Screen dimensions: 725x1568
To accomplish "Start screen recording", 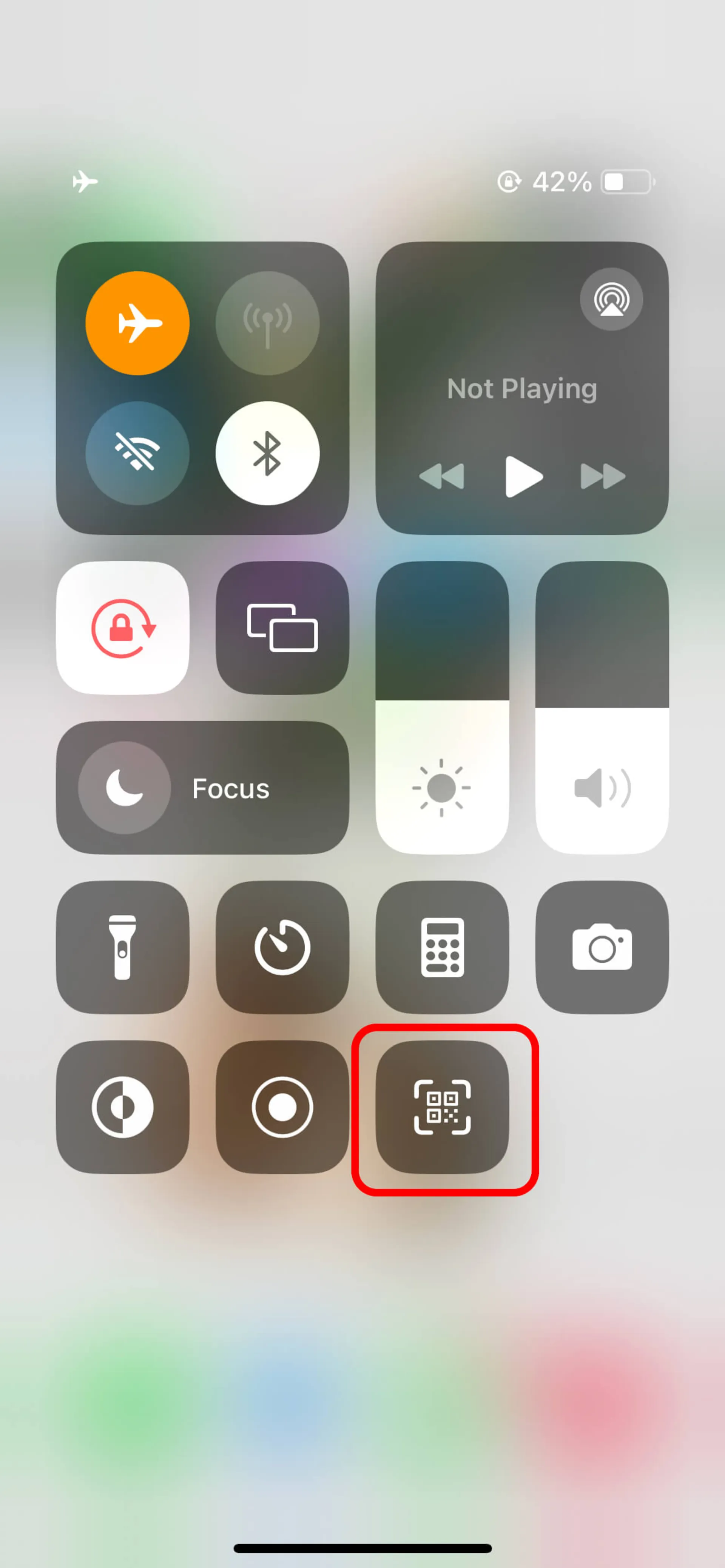I will coord(283,1106).
